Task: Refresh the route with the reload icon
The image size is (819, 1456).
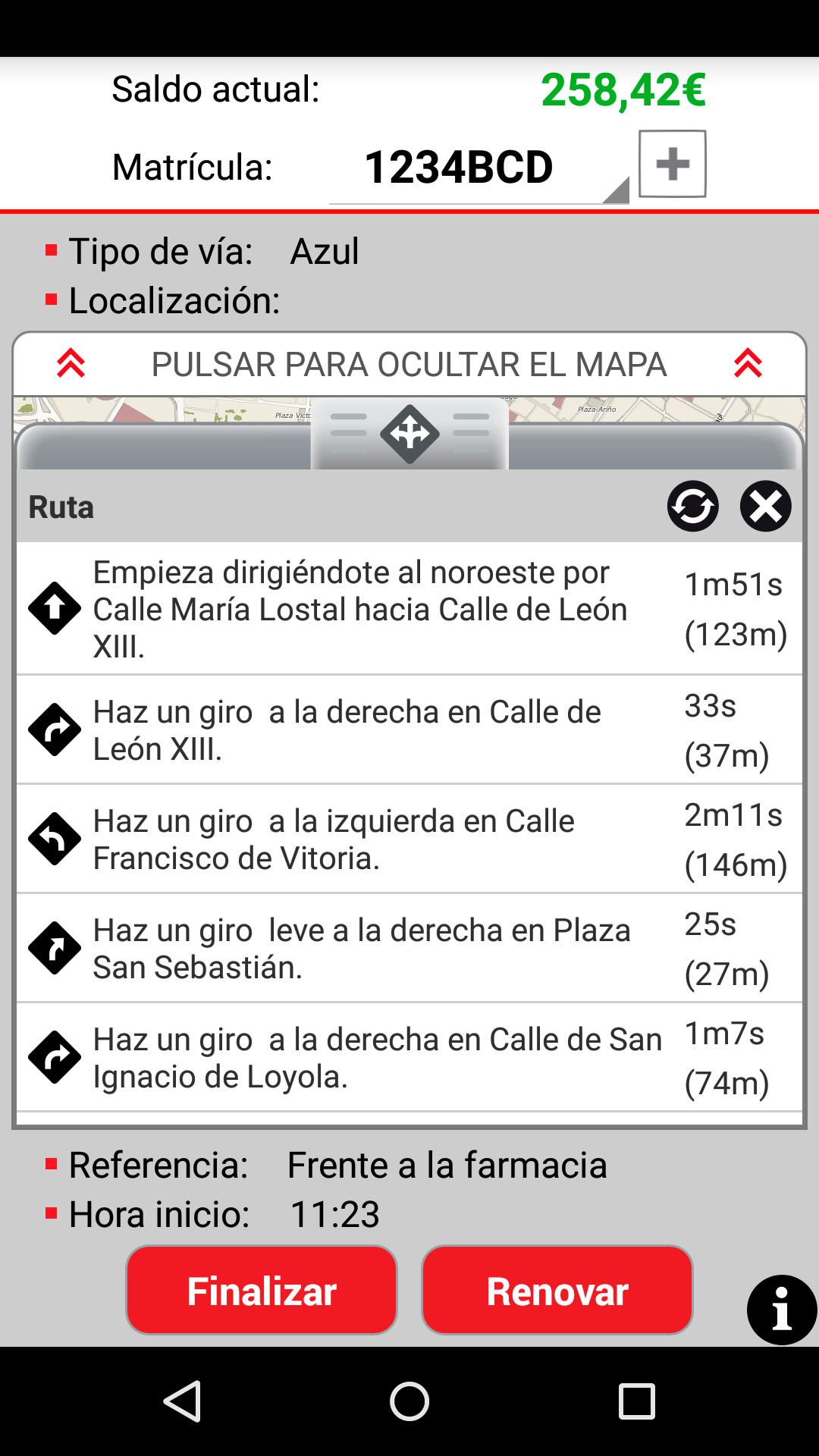Action: [x=693, y=506]
